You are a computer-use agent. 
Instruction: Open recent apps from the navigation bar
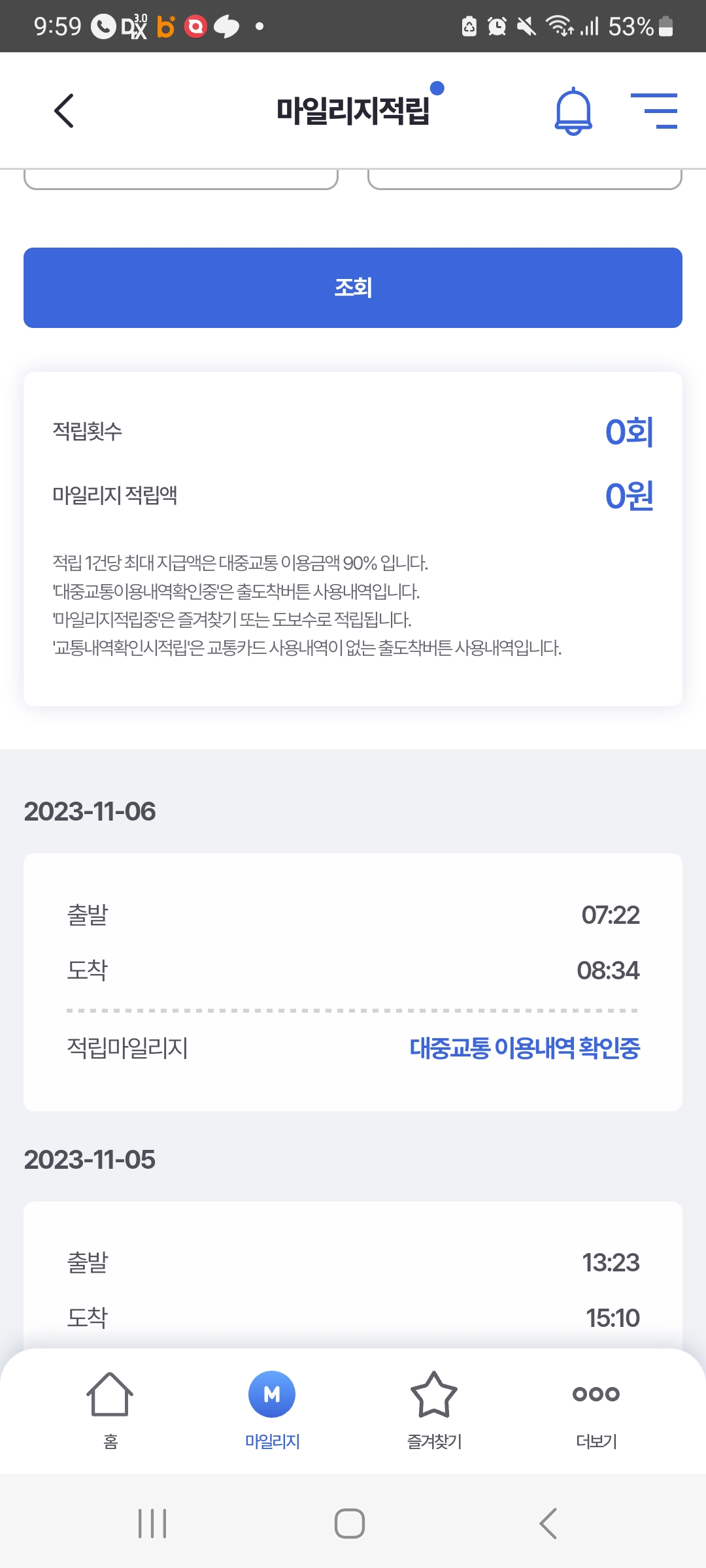pyautogui.click(x=152, y=1524)
